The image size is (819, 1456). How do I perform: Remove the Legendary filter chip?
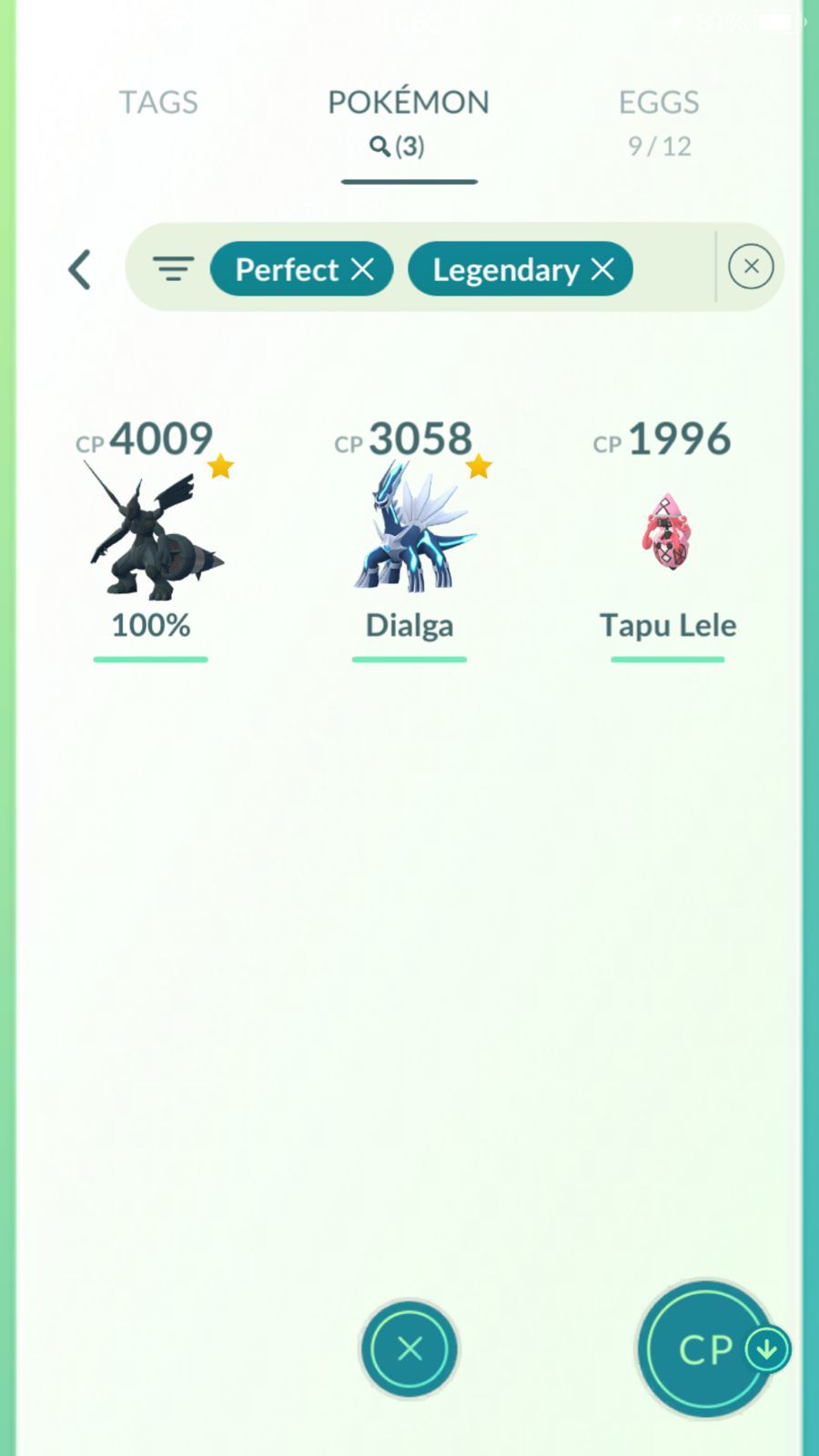(602, 269)
